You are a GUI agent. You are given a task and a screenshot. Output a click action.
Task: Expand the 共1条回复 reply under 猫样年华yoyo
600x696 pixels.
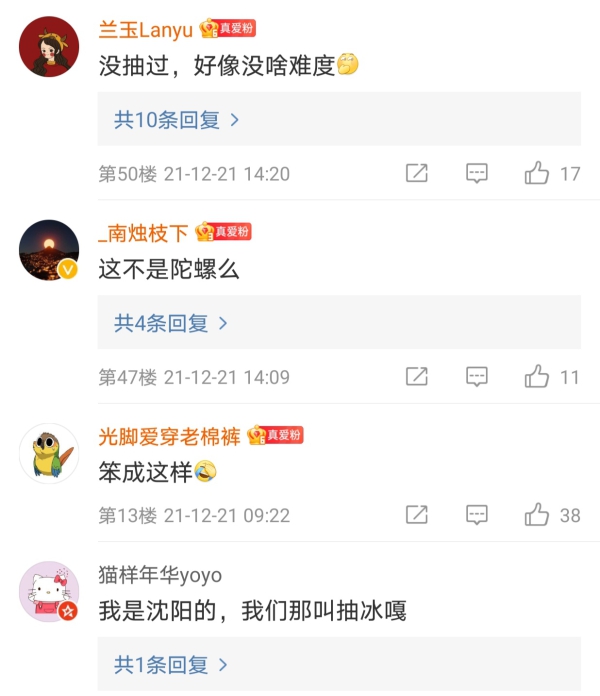[x=170, y=664]
